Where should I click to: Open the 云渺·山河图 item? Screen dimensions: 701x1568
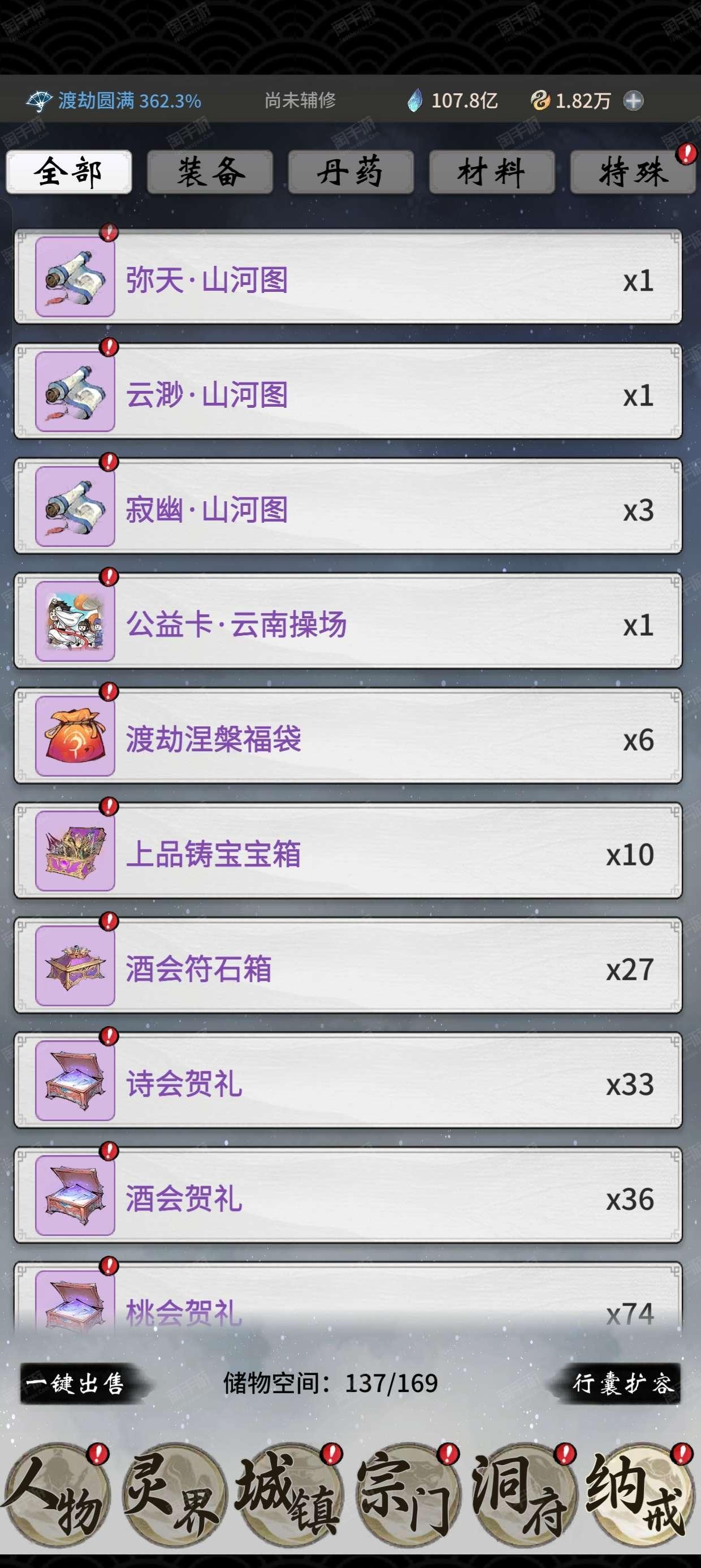coord(348,392)
